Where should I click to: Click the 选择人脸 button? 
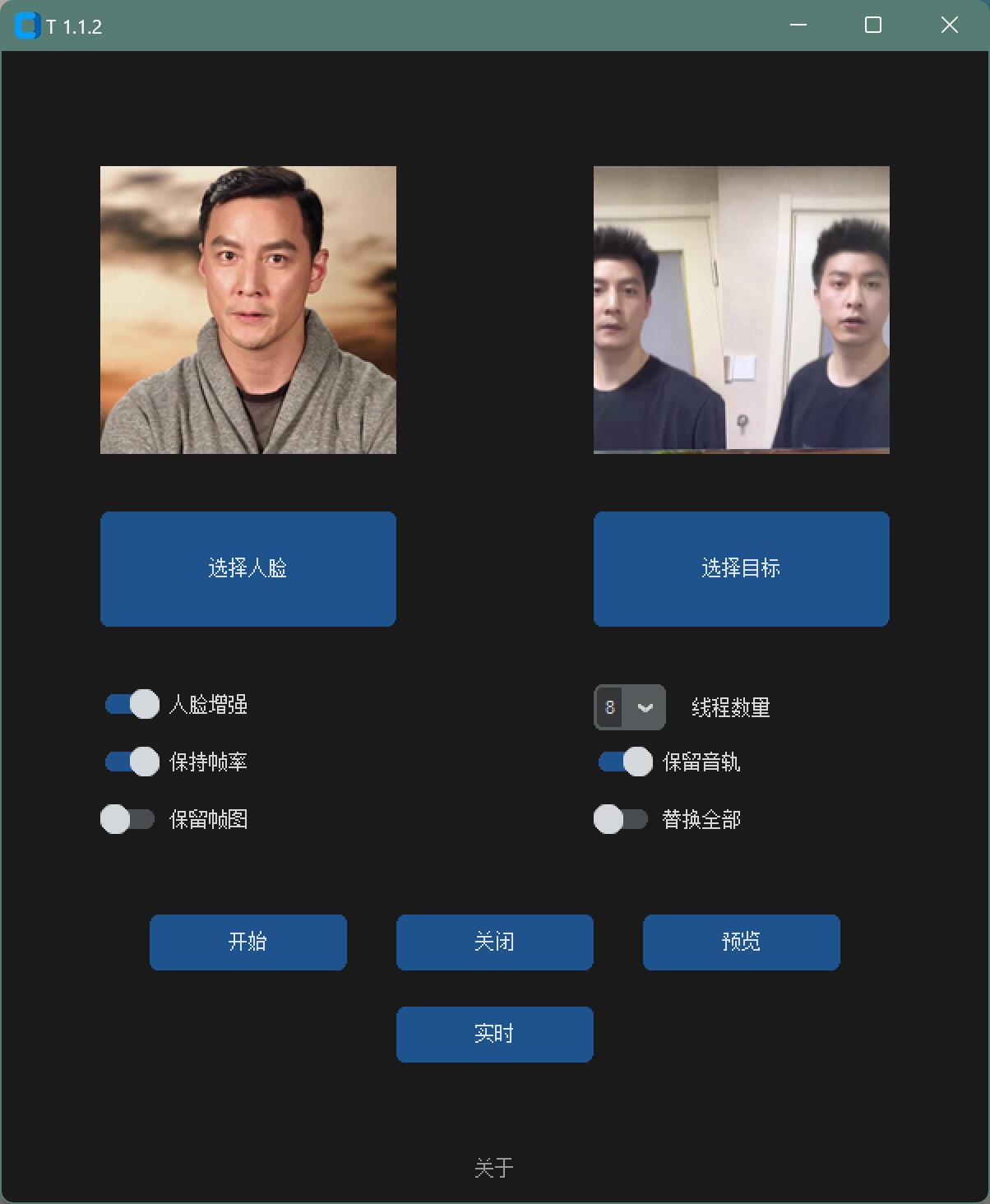click(x=247, y=568)
